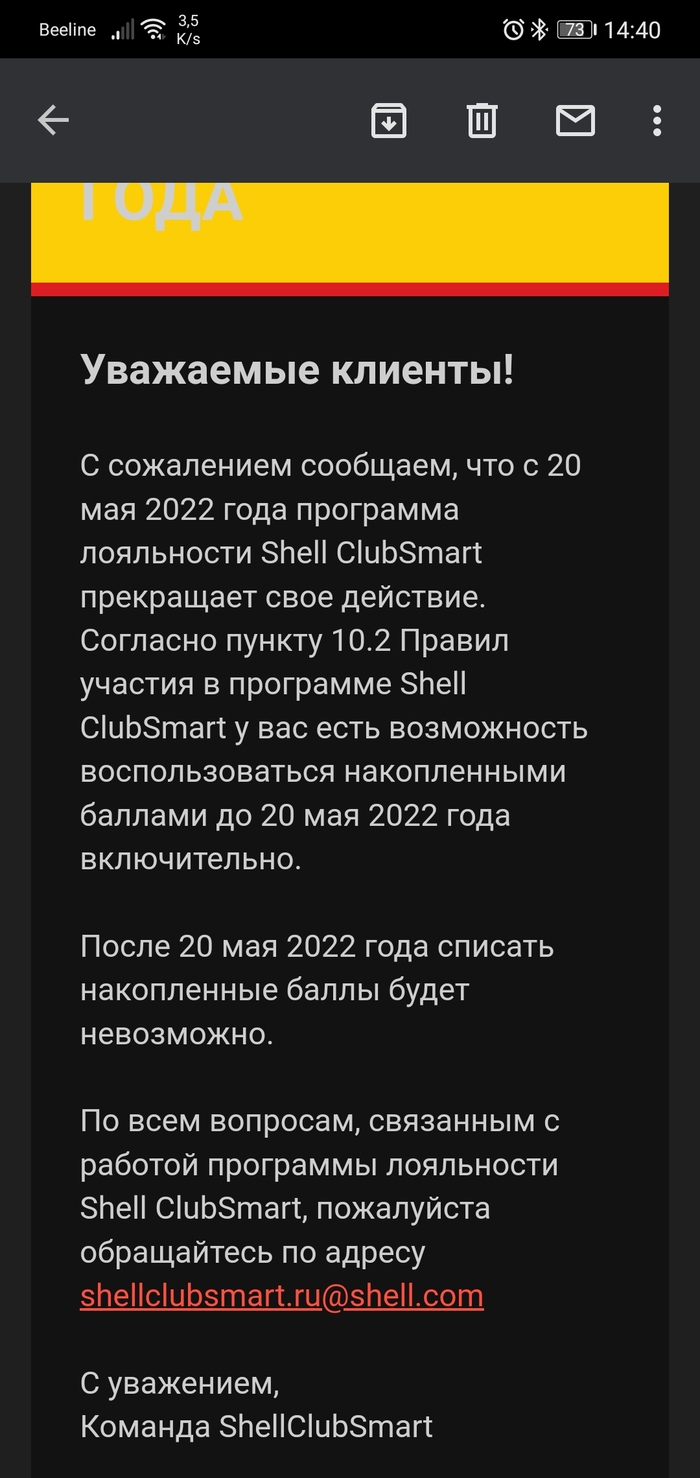Image resolution: width=700 pixels, height=1478 pixels.
Task: Open the overflow menu
Action: tap(657, 121)
